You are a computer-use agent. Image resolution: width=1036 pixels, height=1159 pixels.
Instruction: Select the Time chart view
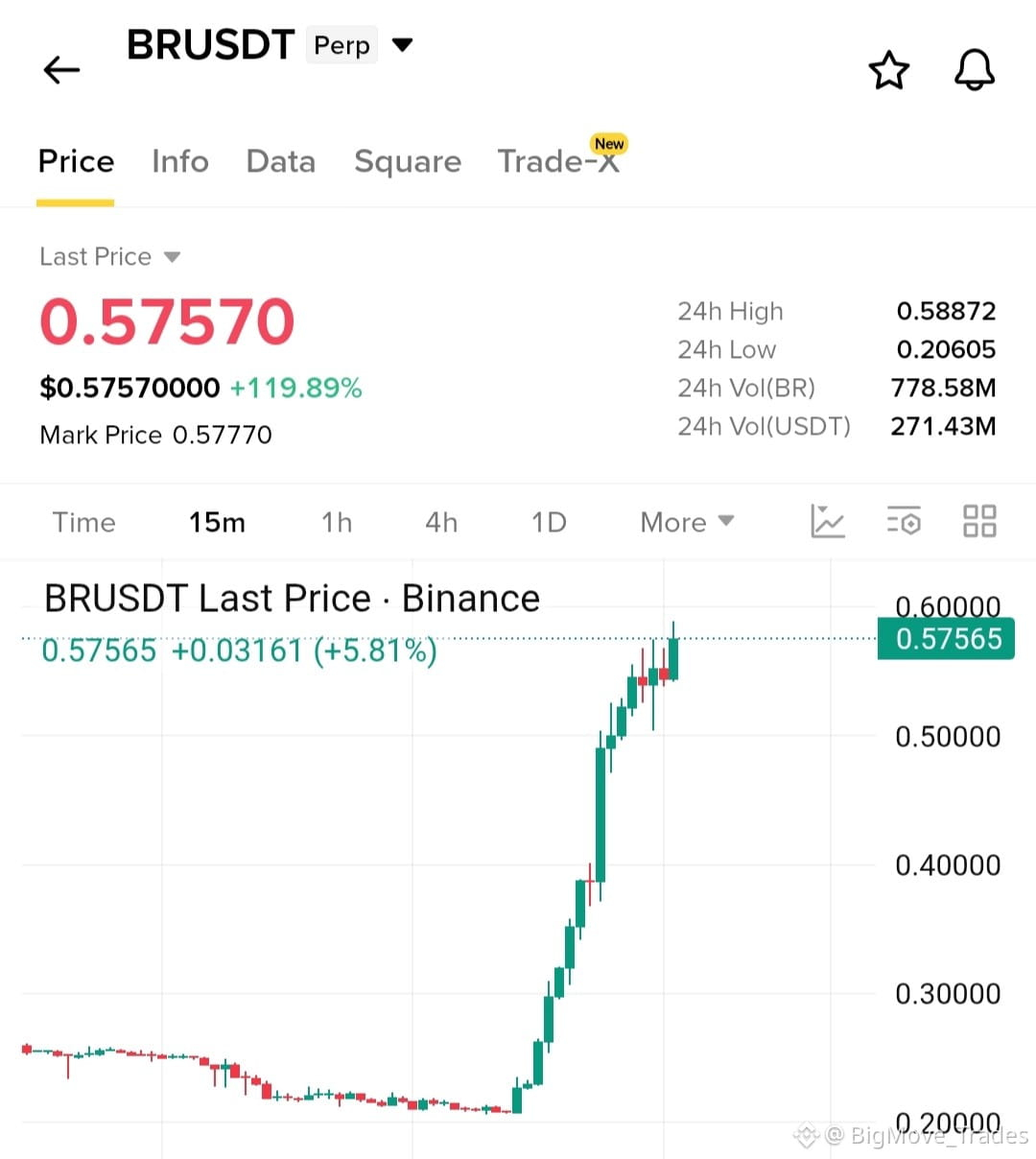click(83, 522)
